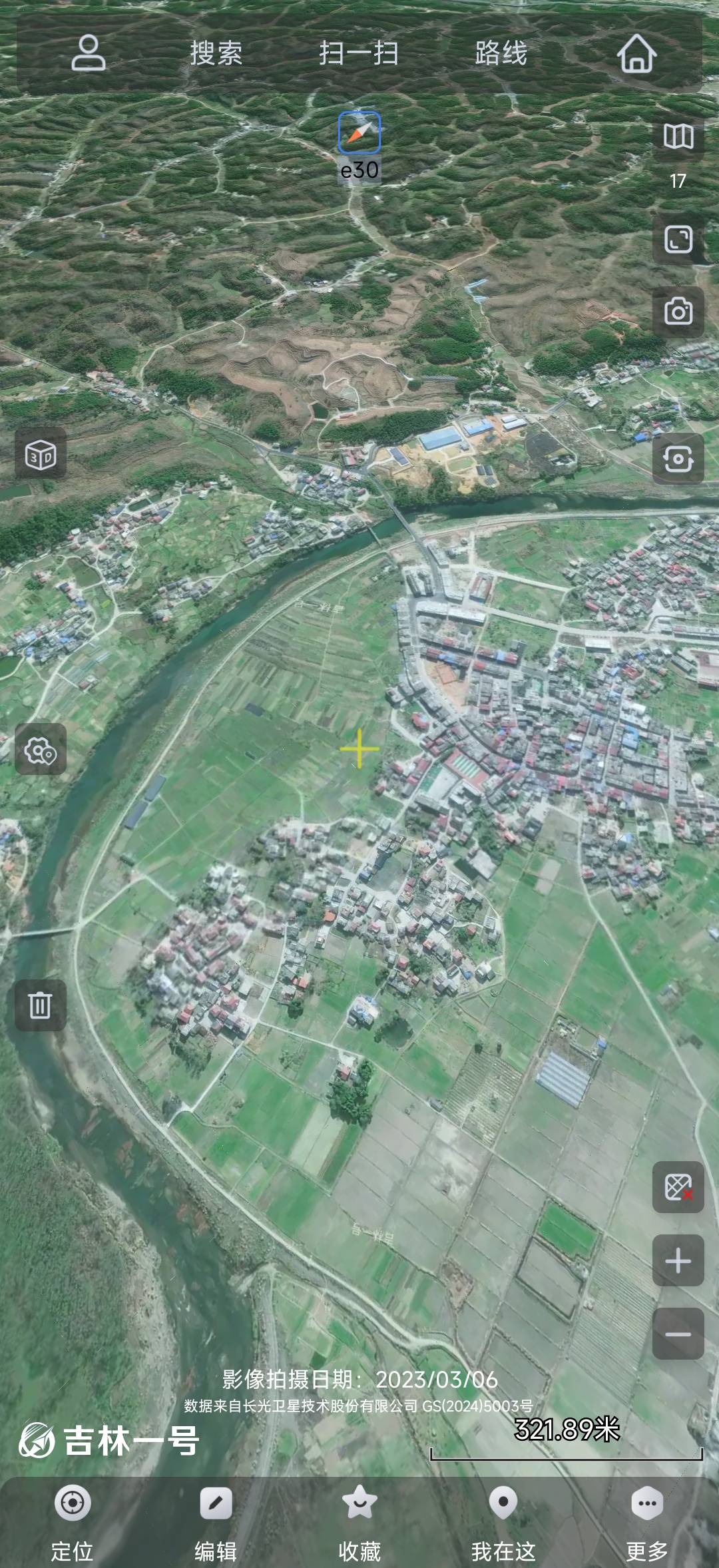Tap 扫一扫 to scan a code
Viewport: 719px width, 1568px height.
click(x=359, y=53)
